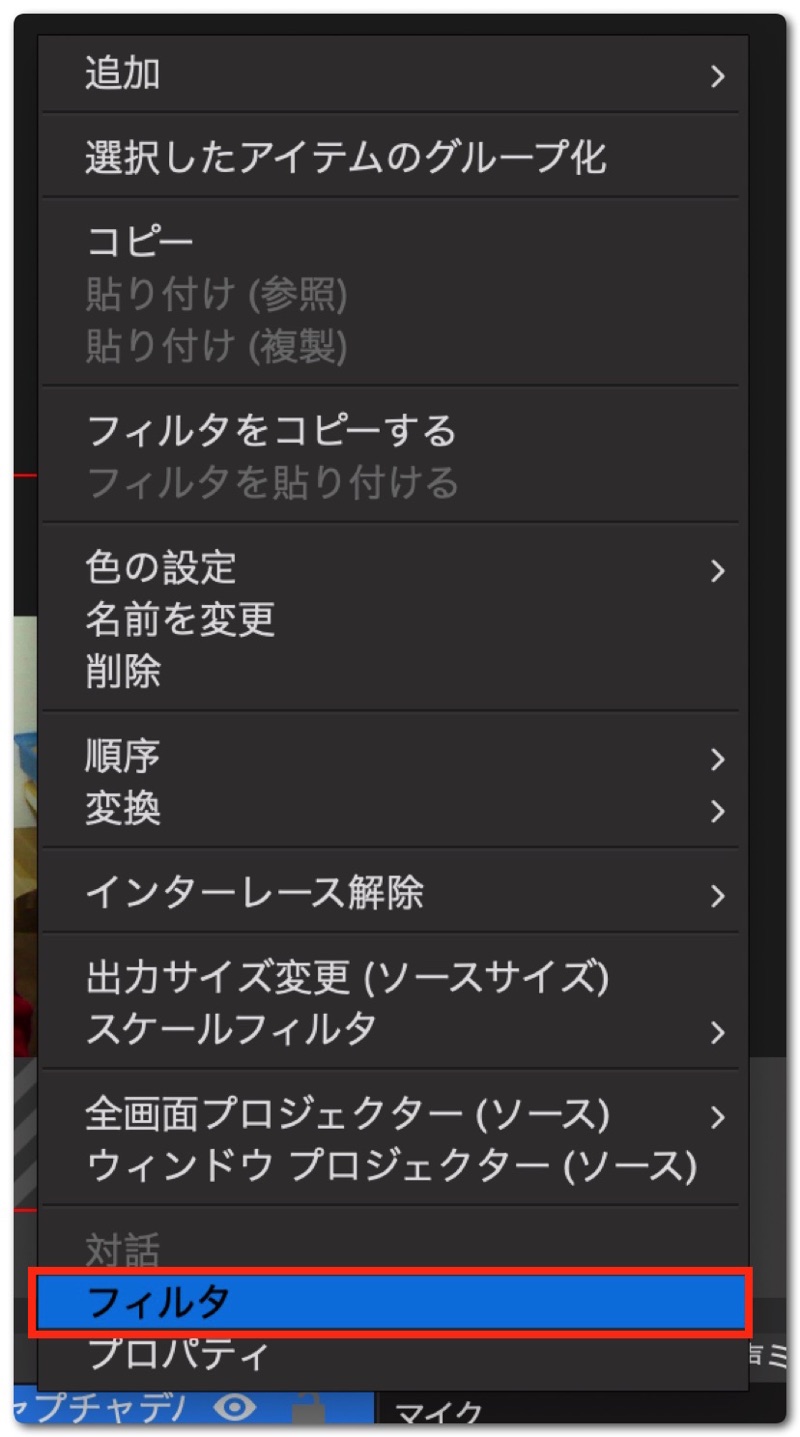Choose 名前を変更 to rename the source
The image size is (800, 1437).
coord(180,620)
